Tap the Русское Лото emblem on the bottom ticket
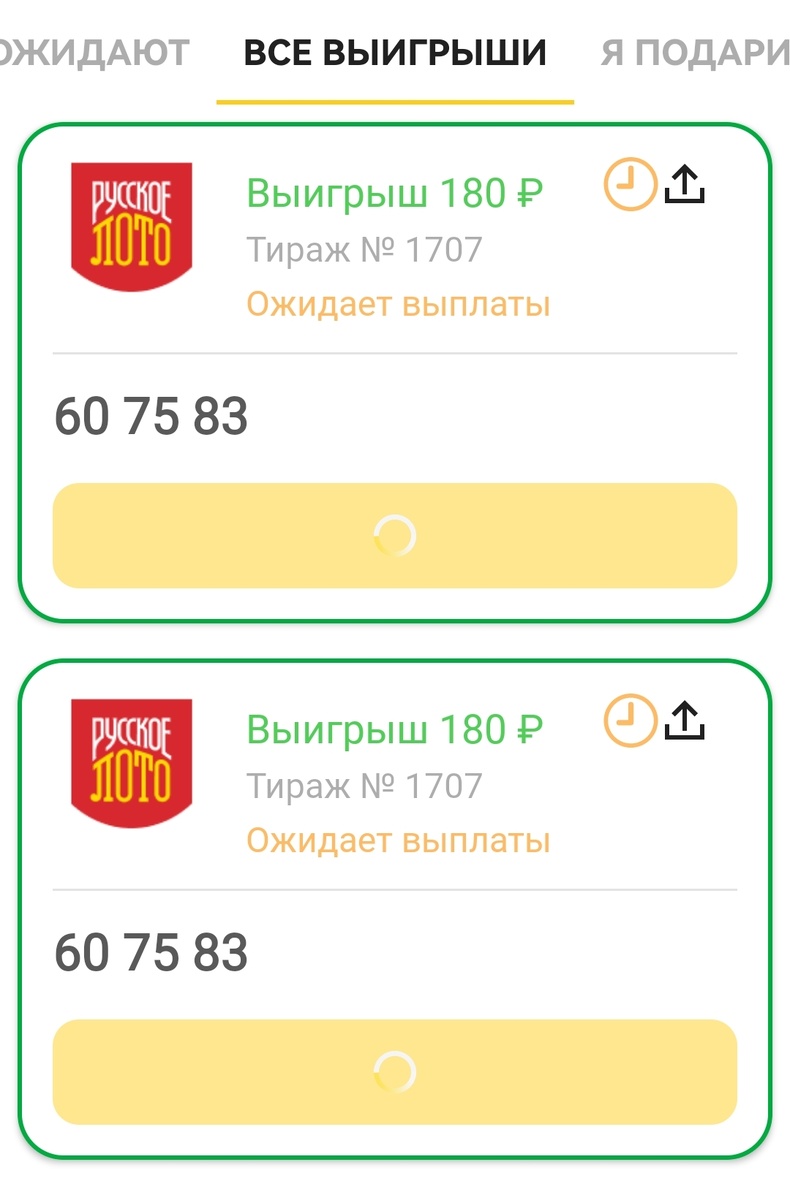 pos(131,760)
